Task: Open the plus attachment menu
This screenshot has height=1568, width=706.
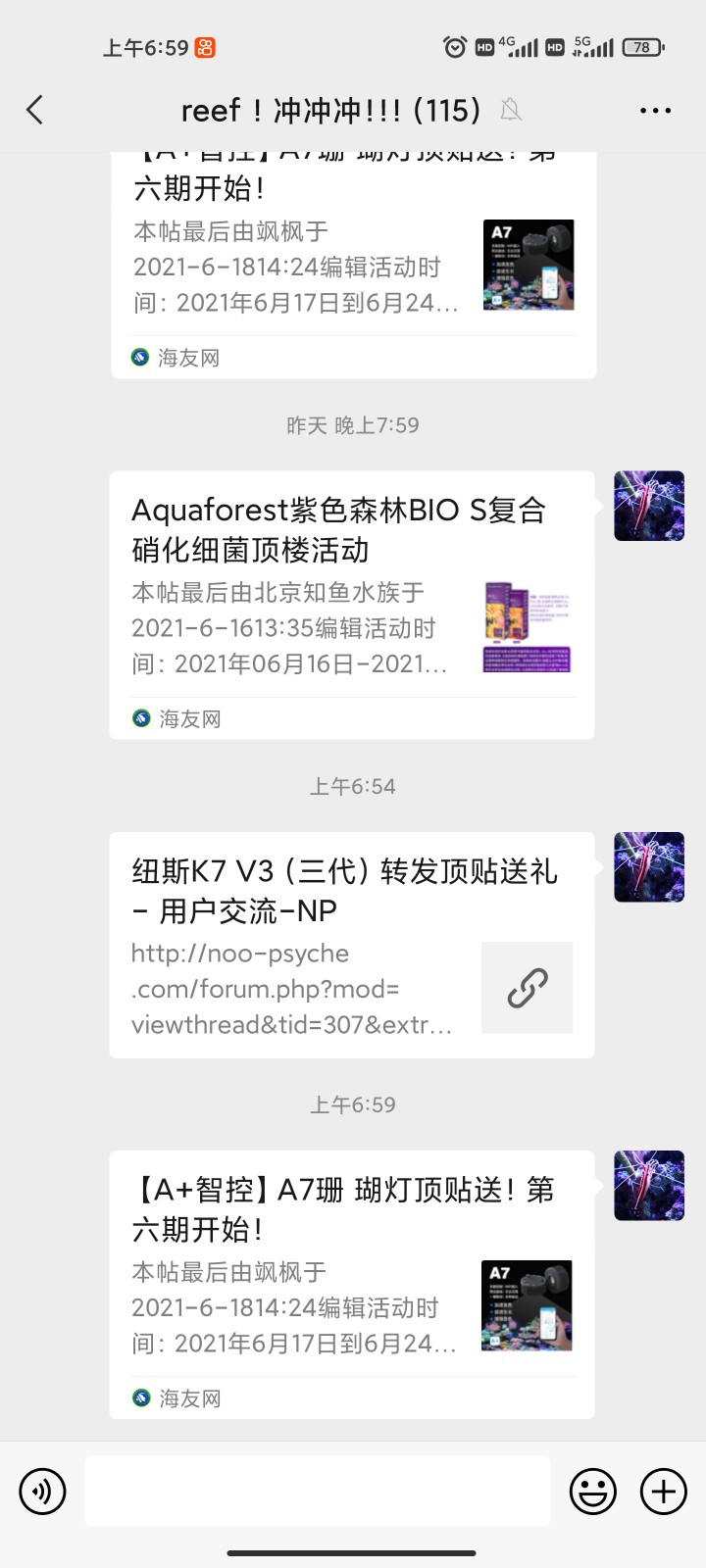Action: pos(664,1492)
